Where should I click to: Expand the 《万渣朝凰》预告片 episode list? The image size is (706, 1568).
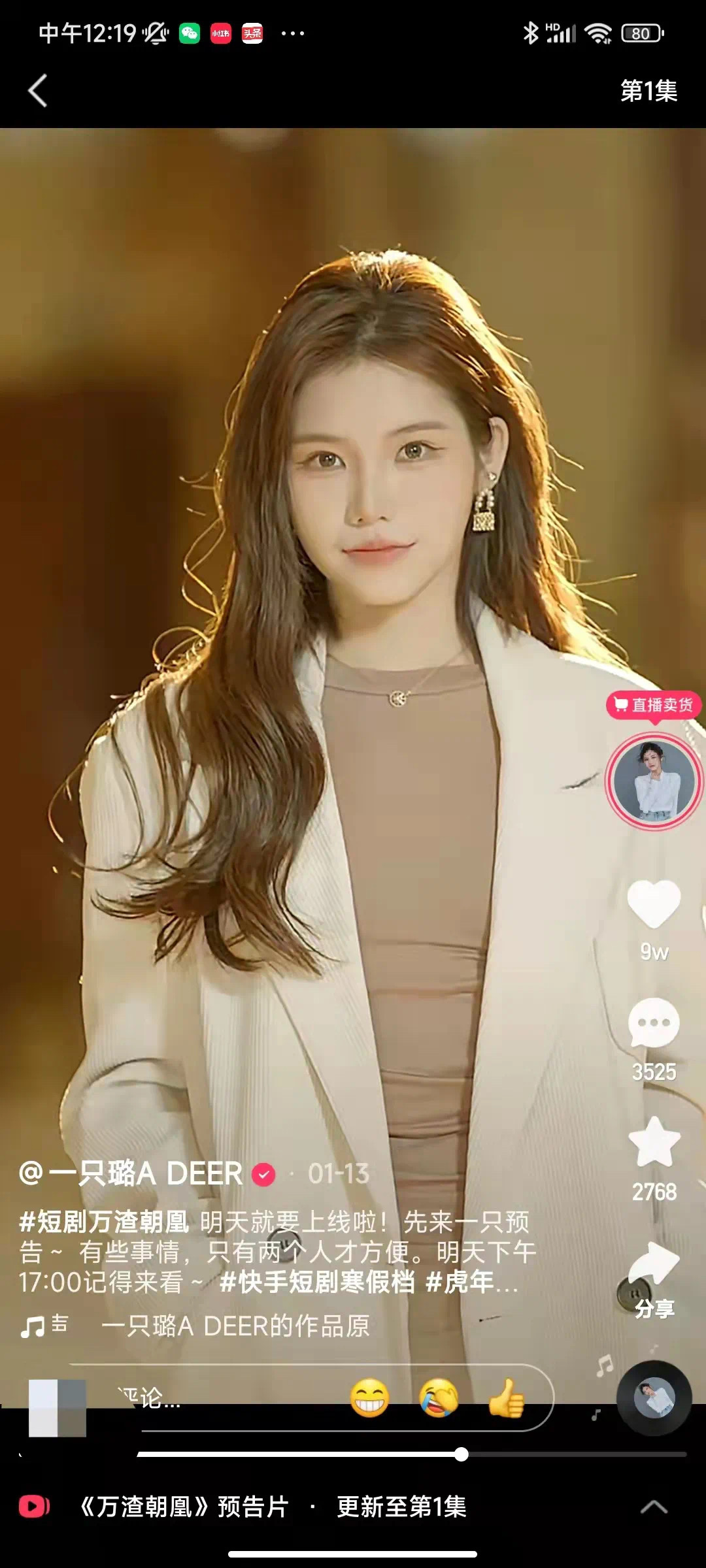click(654, 1507)
